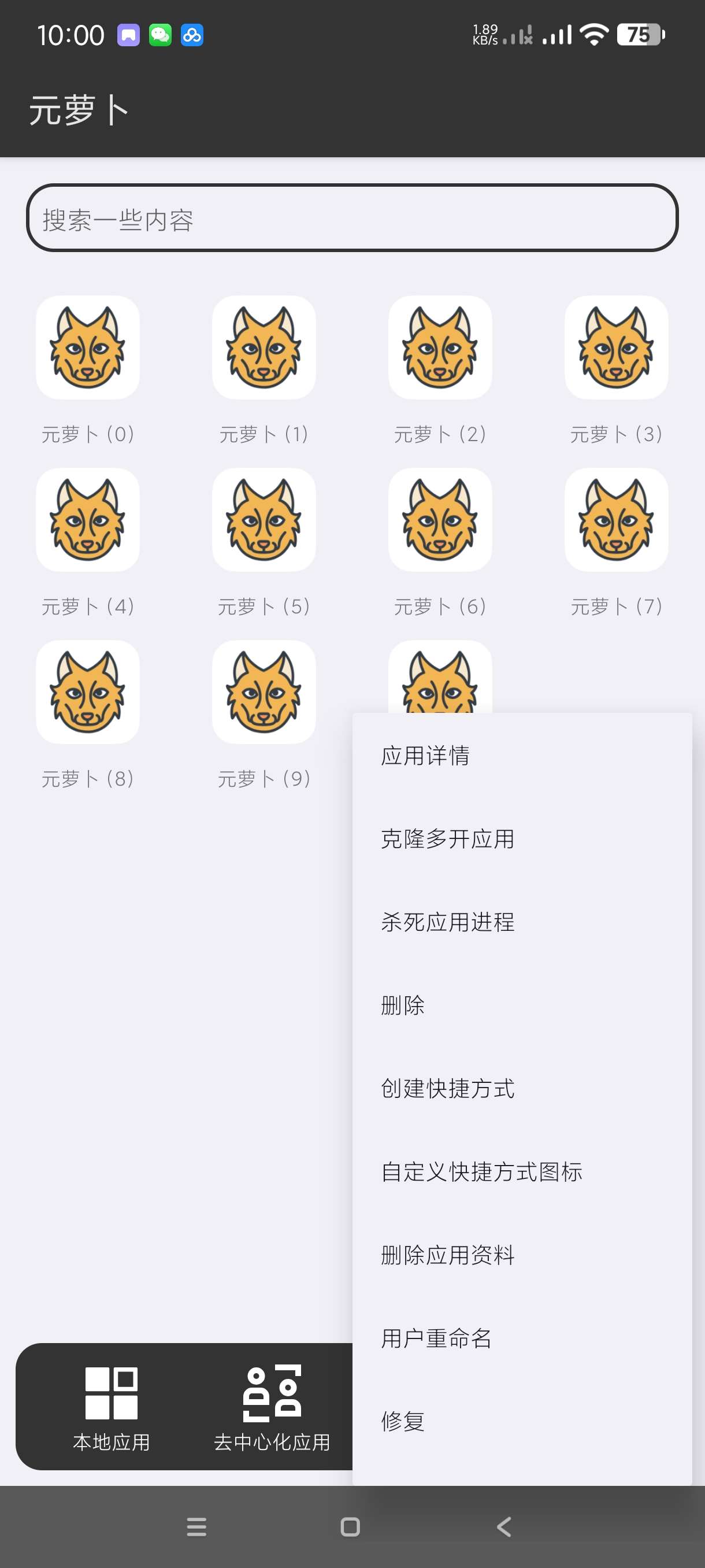Choose 修复 from the popup menu
The height and width of the screenshot is (1568, 705).
pos(403,1421)
